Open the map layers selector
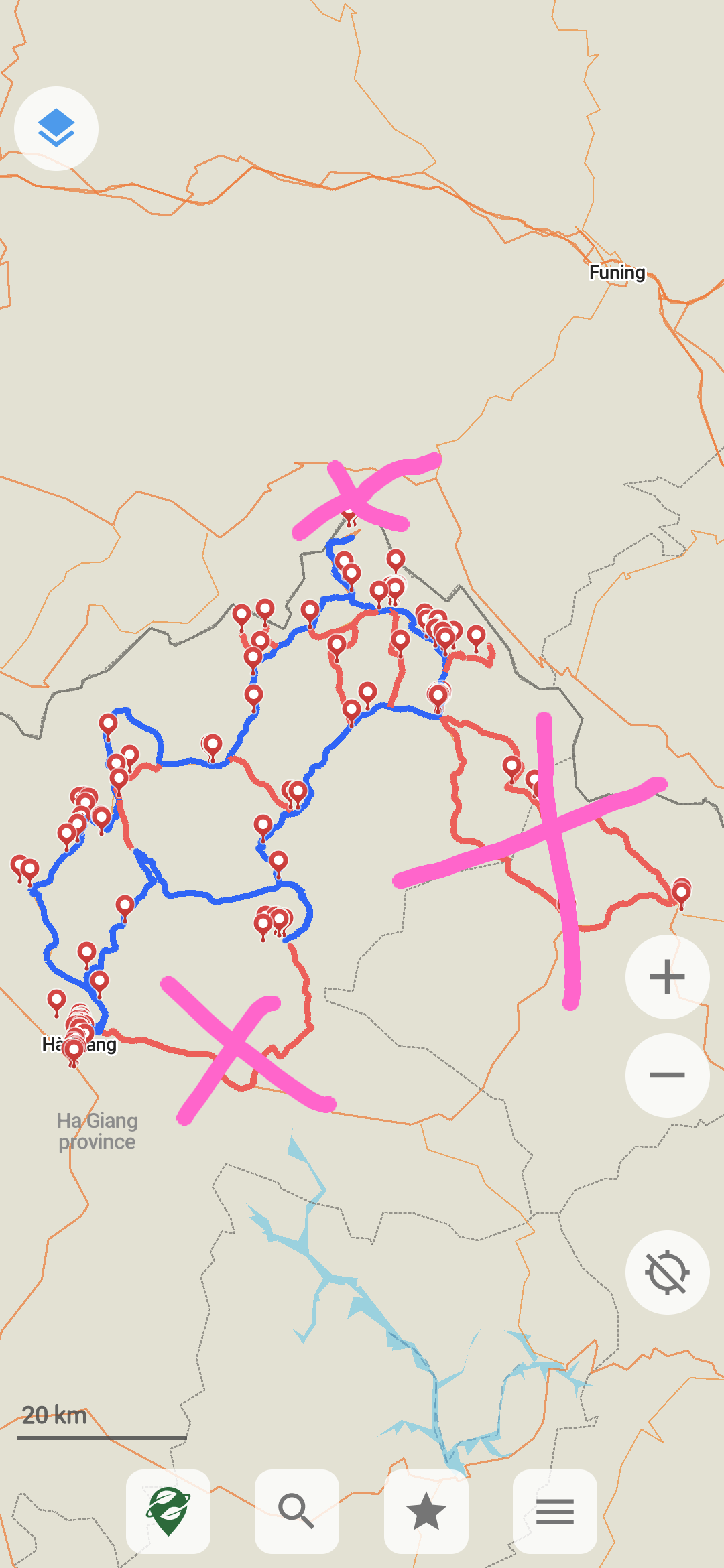 pos(56,129)
